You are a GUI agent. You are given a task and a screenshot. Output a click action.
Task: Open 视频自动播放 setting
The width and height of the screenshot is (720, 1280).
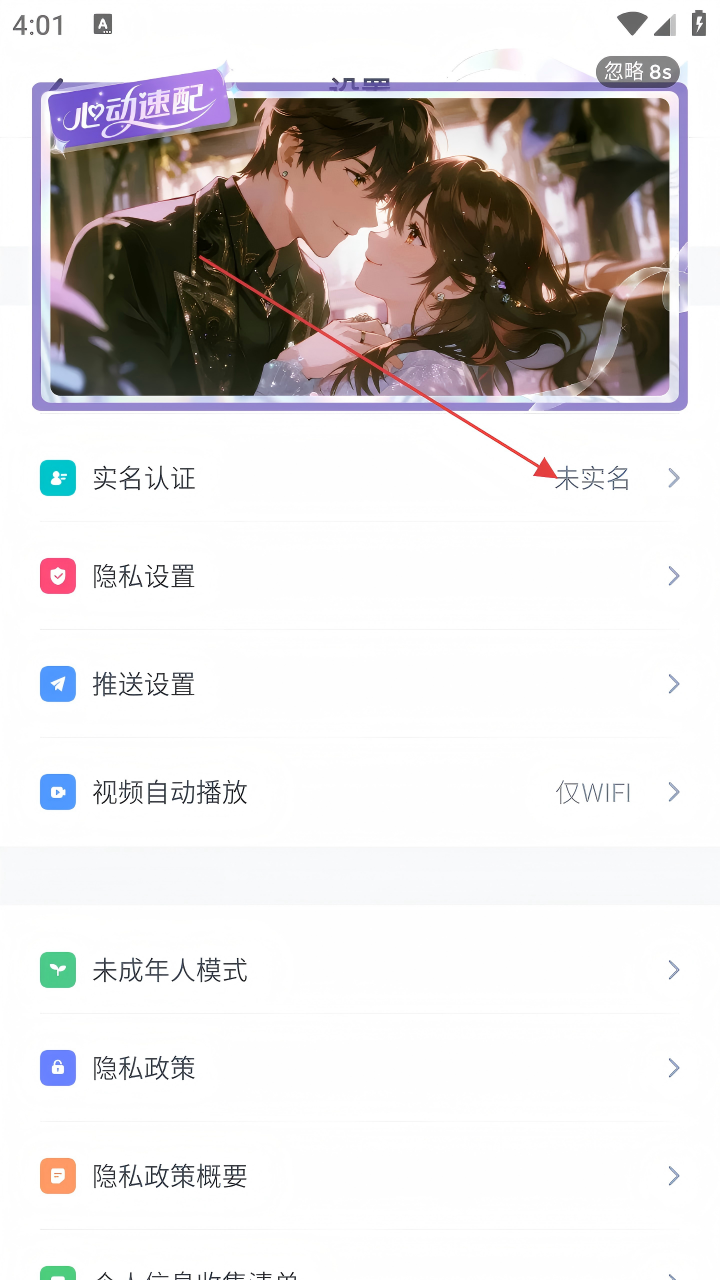pyautogui.click(x=360, y=792)
